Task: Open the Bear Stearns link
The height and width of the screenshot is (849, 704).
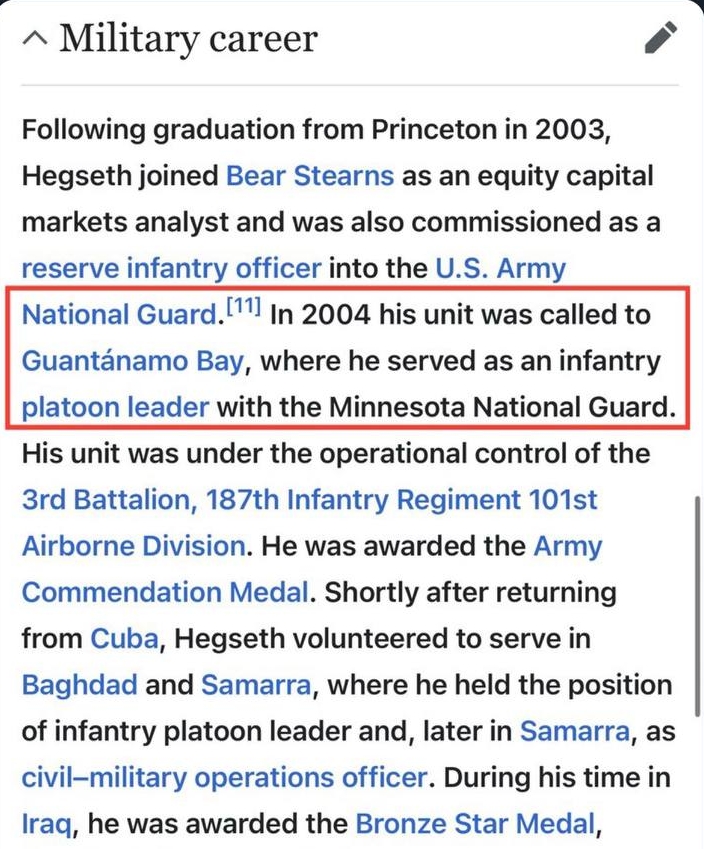Action: pos(310,177)
